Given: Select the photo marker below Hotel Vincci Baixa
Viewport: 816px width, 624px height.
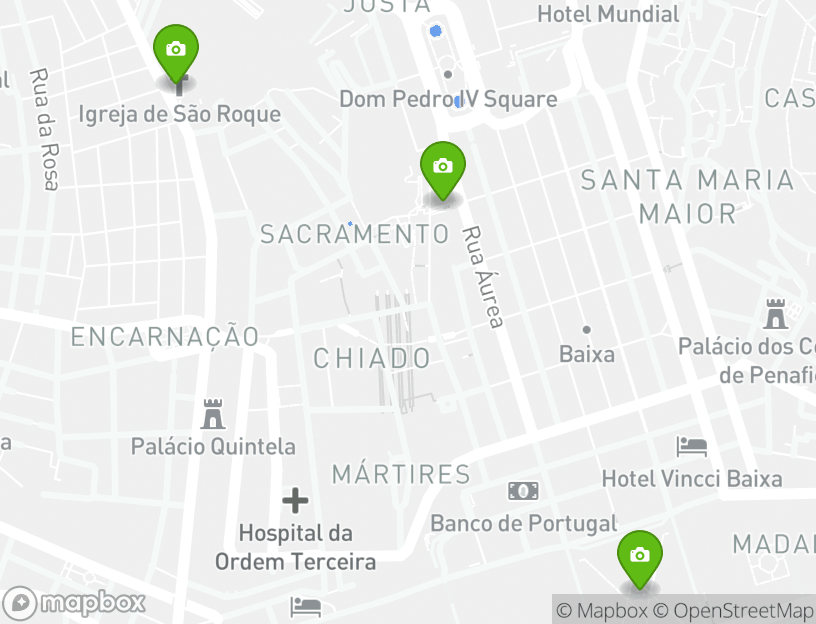Looking at the screenshot, I should click(x=640, y=557).
